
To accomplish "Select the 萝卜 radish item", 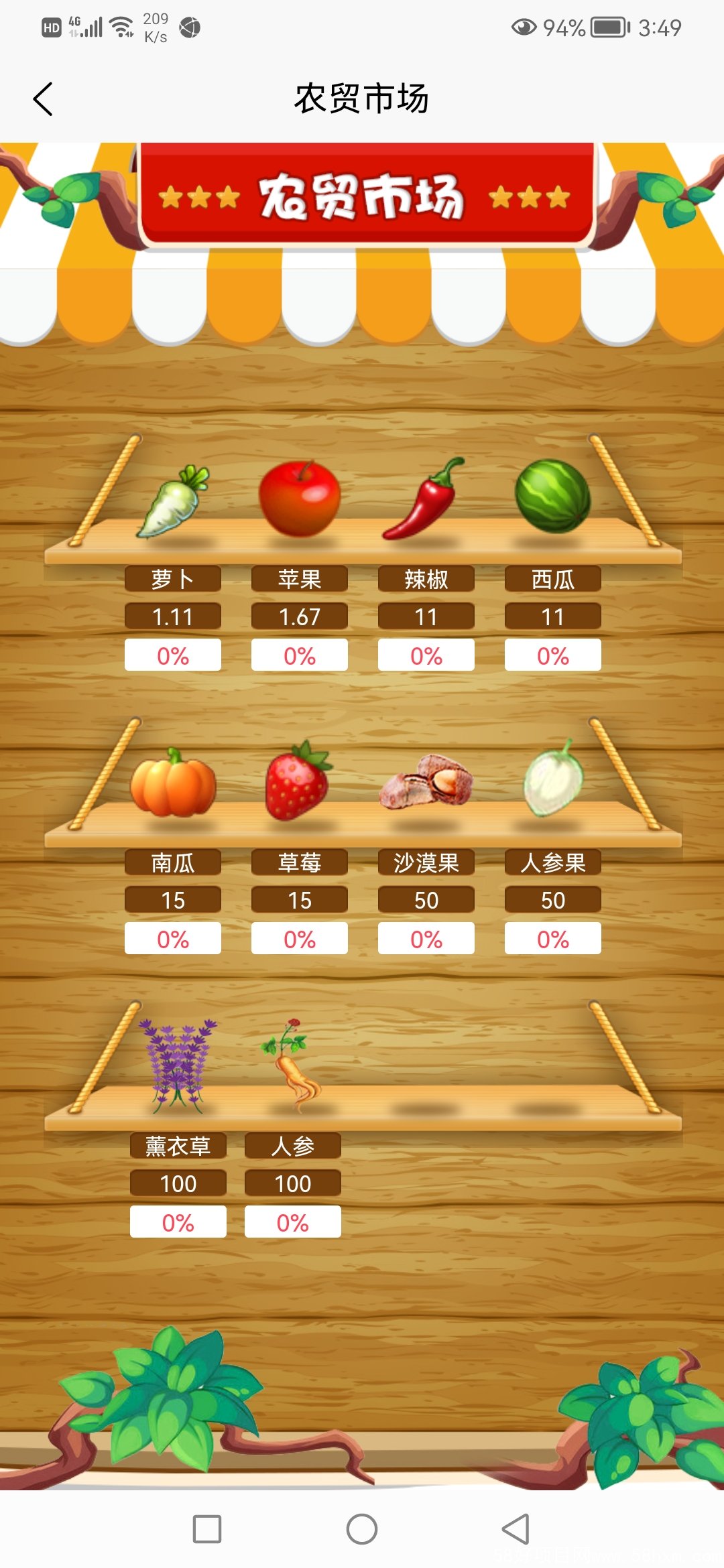I will click(x=173, y=501).
